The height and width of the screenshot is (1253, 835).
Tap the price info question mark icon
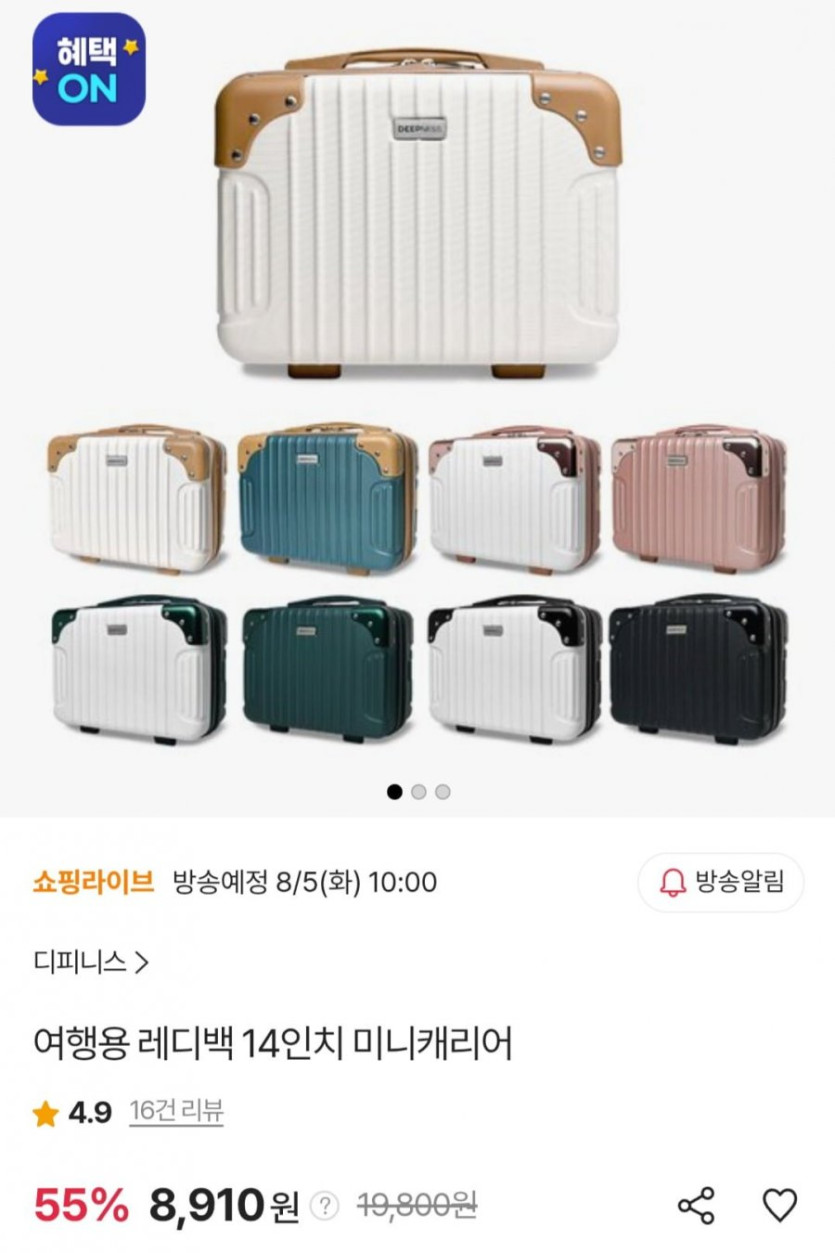pos(324,1207)
